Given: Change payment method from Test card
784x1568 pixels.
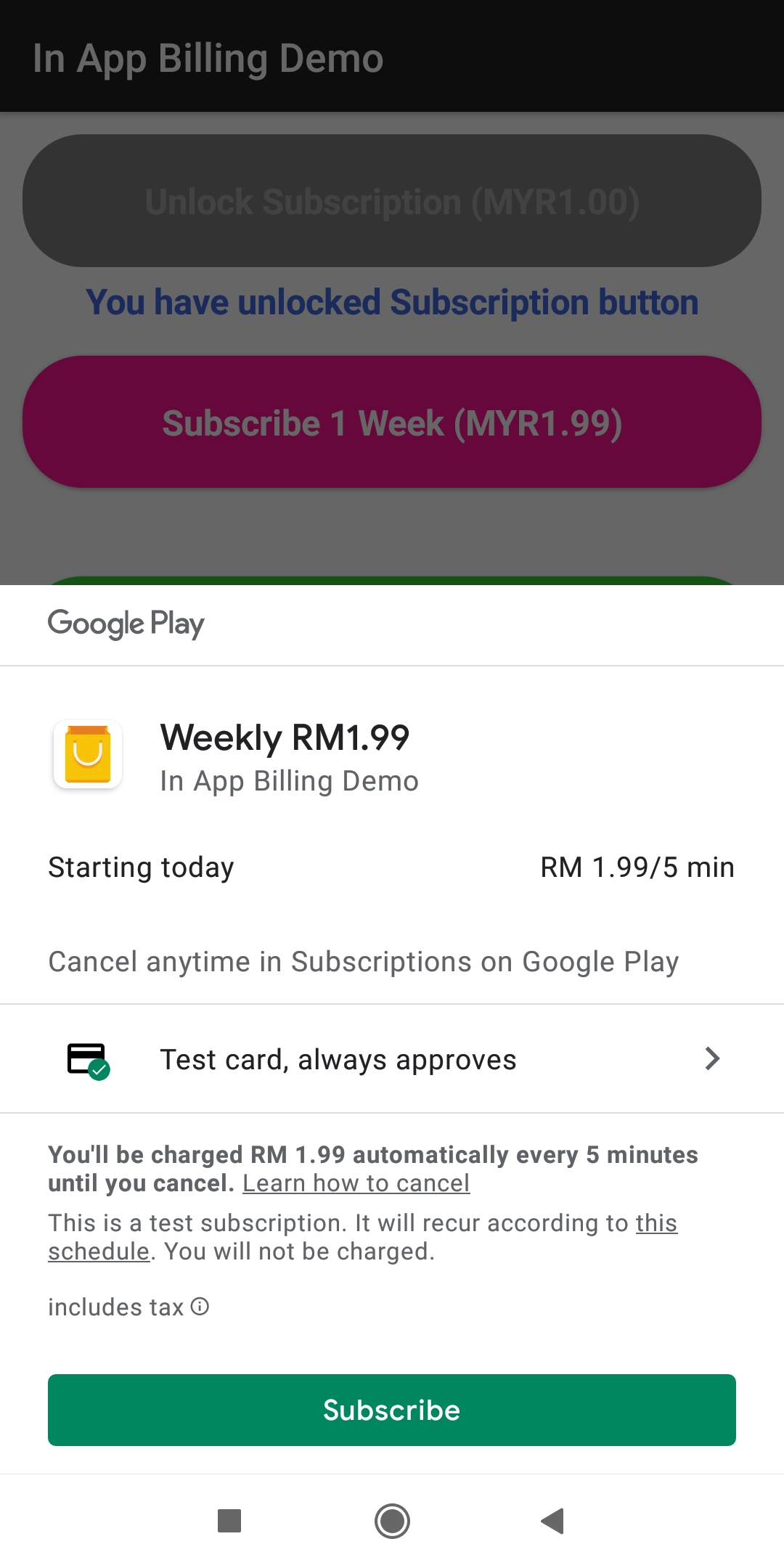Looking at the screenshot, I should click(x=392, y=1059).
